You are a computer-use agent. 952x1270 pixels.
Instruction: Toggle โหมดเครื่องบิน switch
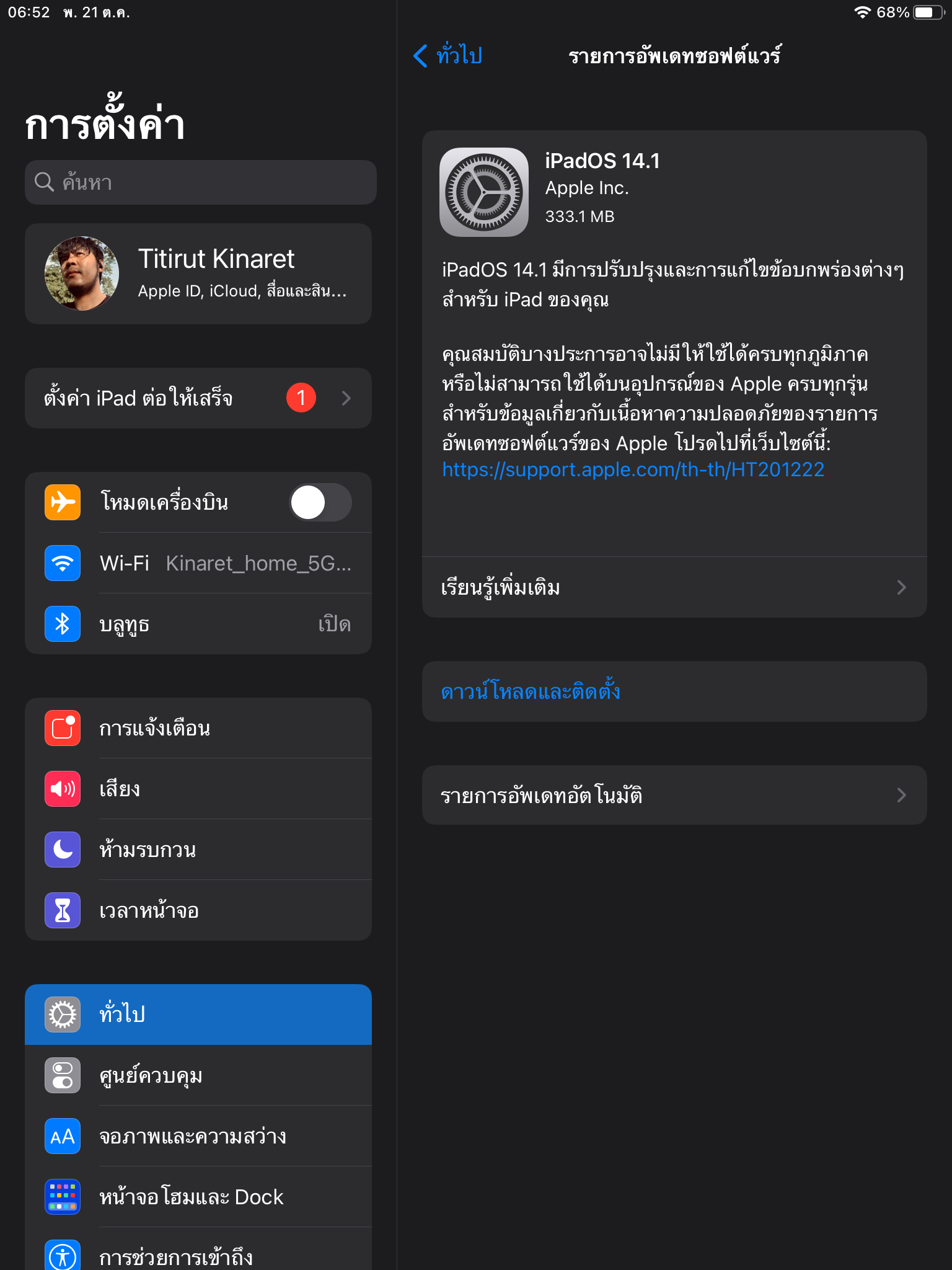(x=320, y=502)
